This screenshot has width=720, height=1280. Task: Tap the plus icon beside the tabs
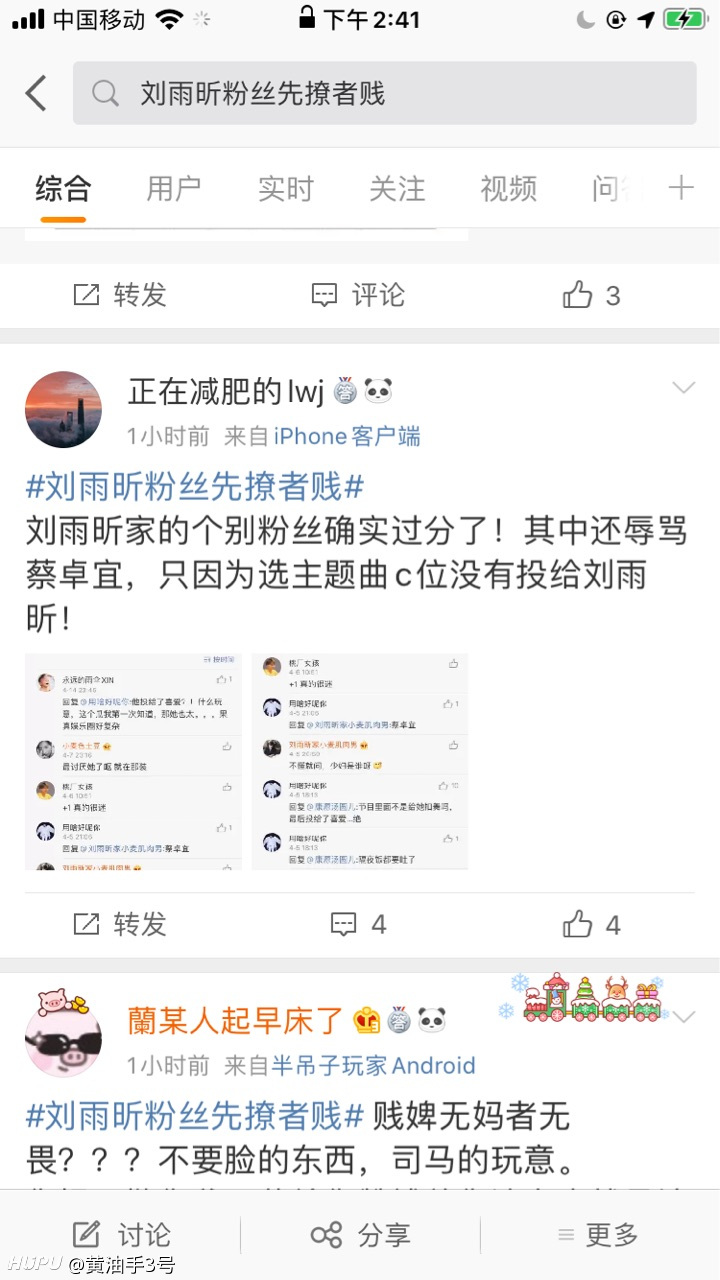tap(681, 187)
